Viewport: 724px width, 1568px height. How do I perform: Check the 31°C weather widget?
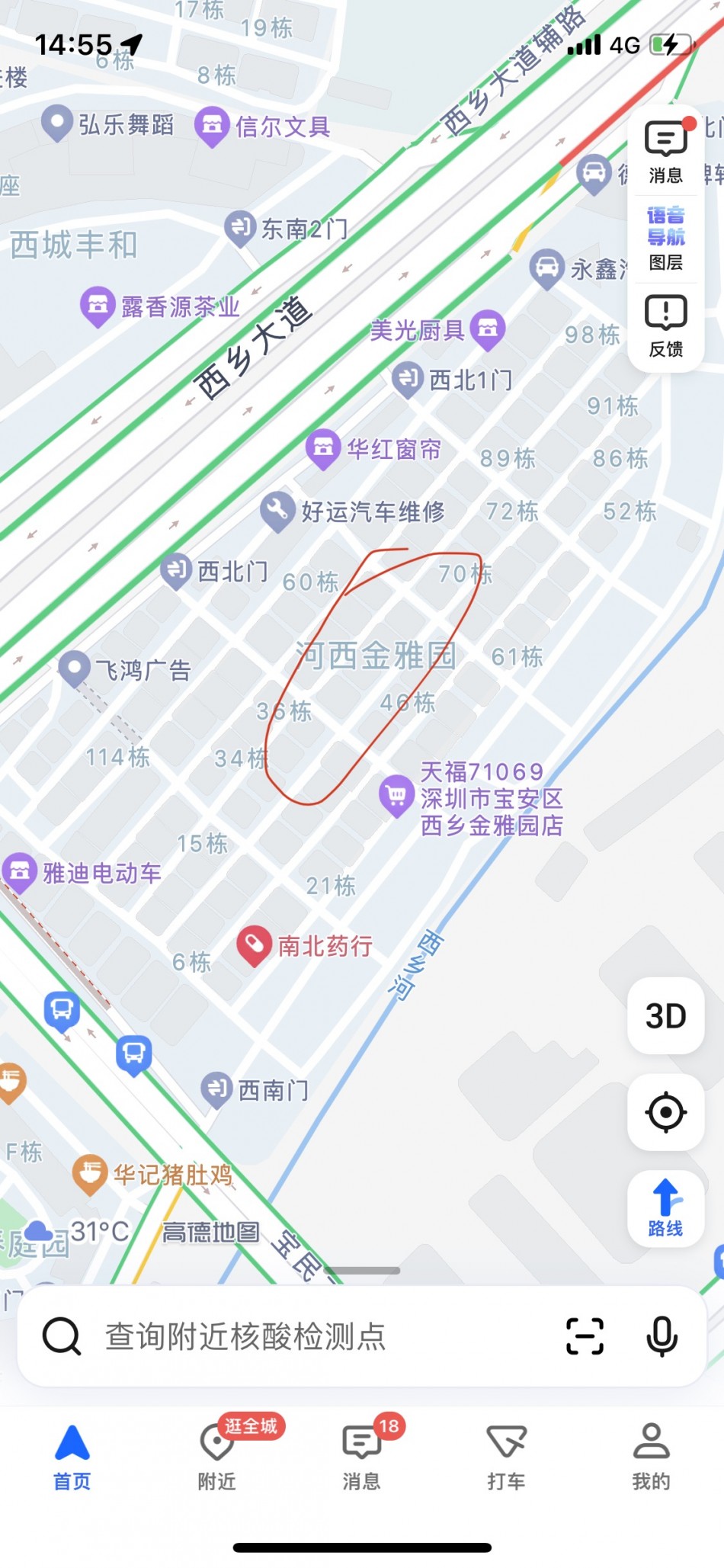[x=76, y=1232]
